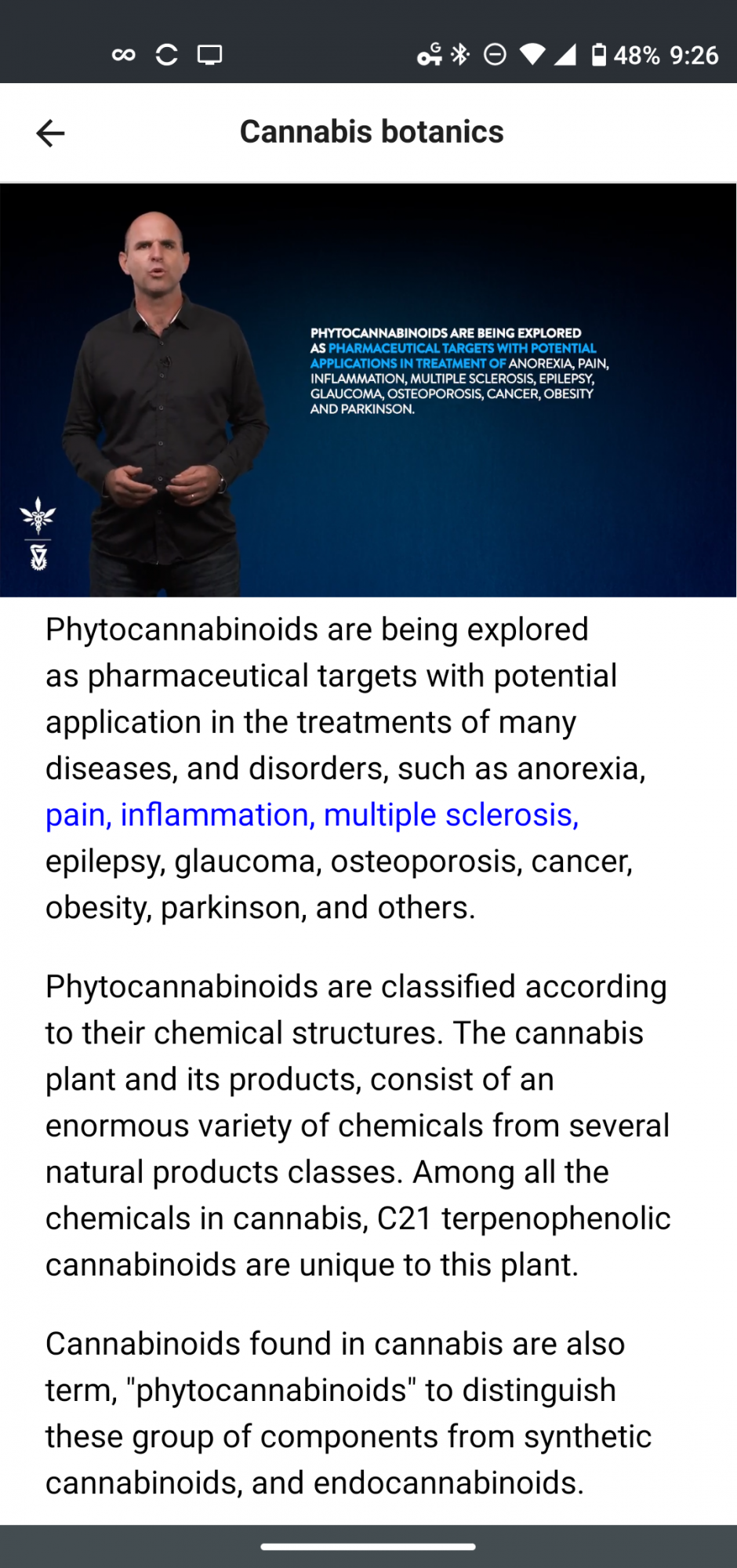Go back using the arrow icon

tap(50, 133)
